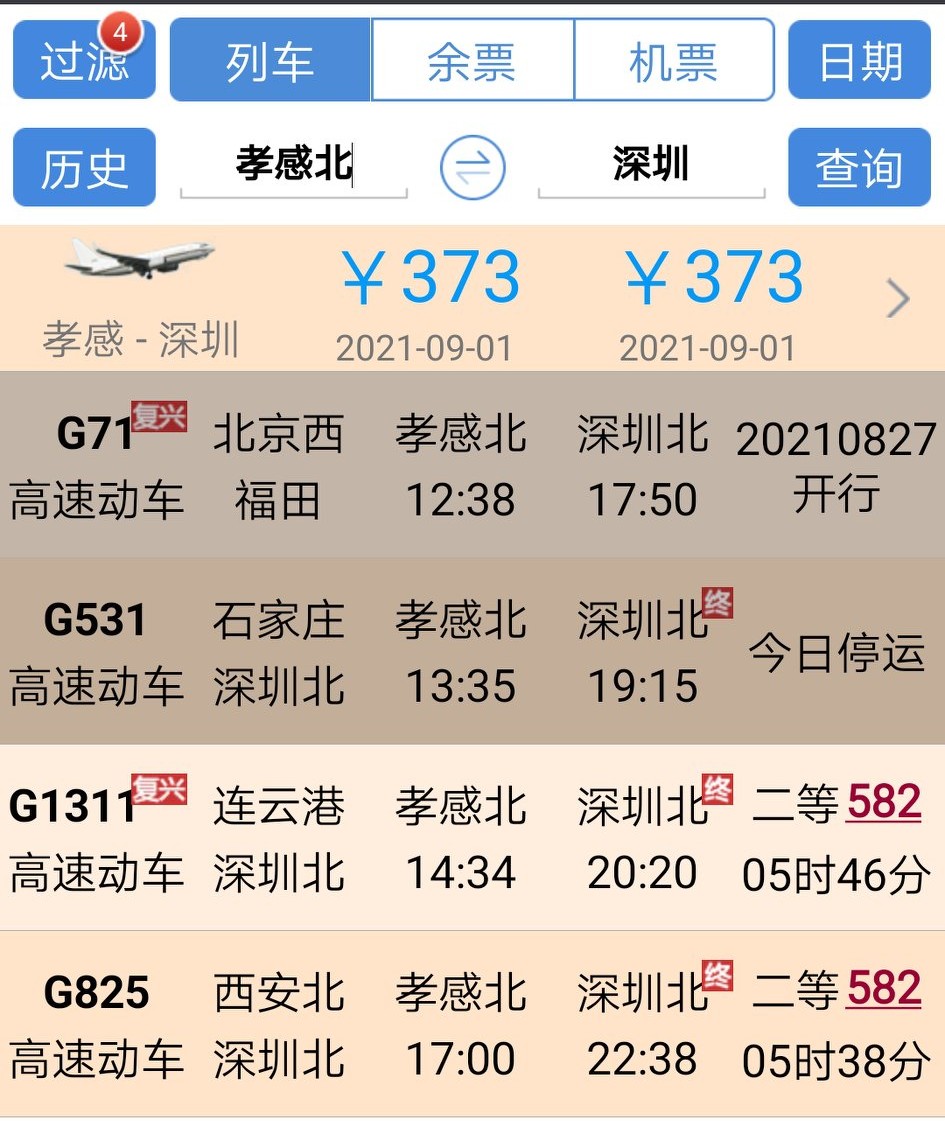Select the 列车 tab

268,58
